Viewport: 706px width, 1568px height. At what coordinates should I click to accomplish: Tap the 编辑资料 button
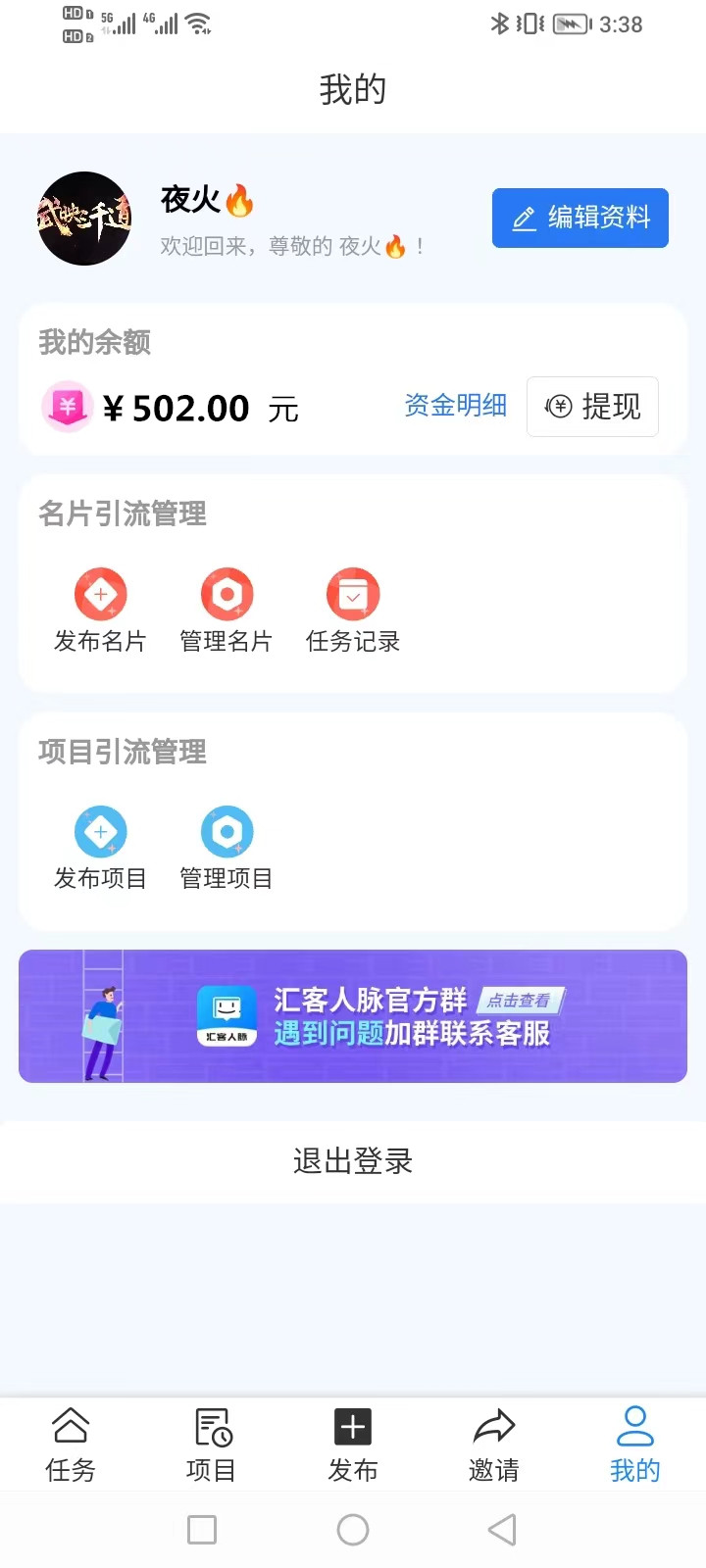point(580,218)
